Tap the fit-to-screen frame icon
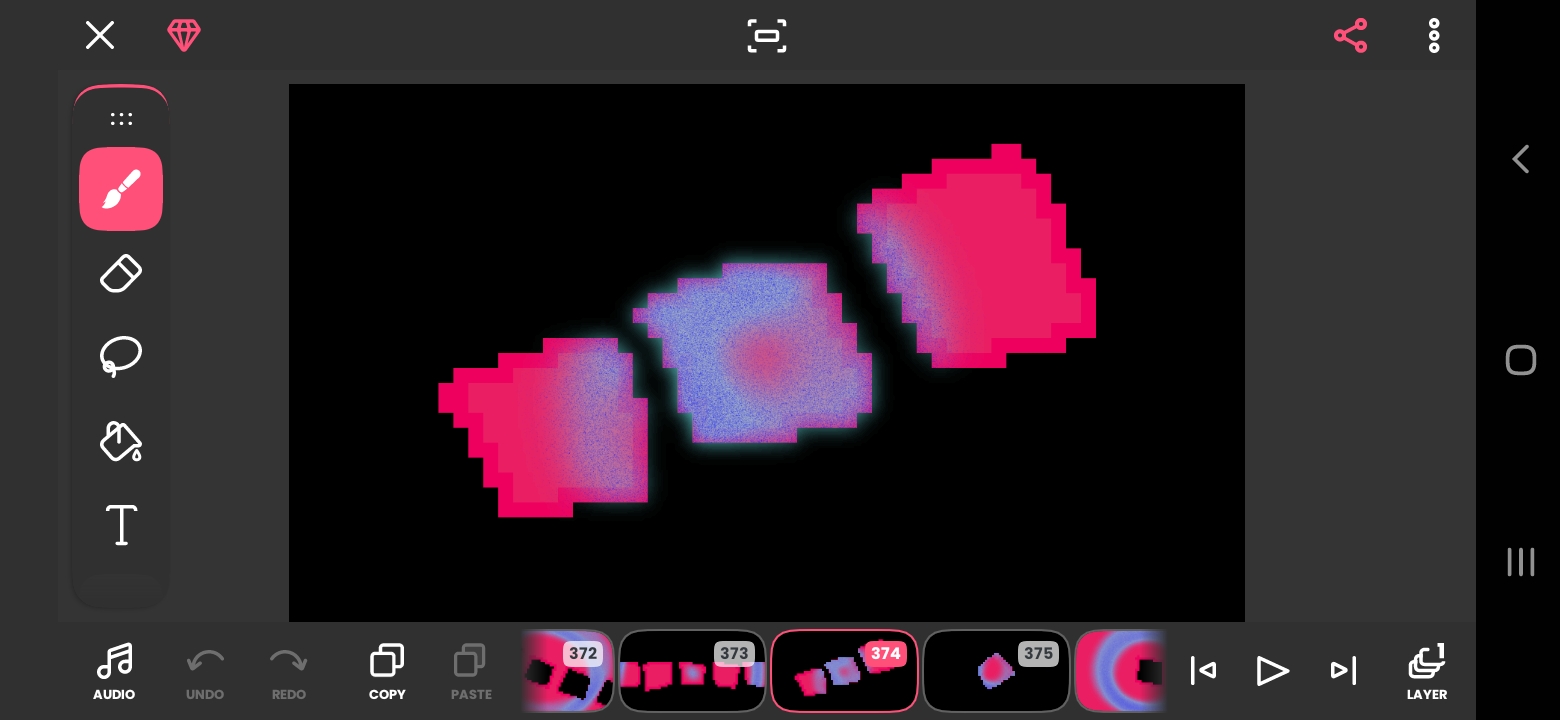 [x=767, y=36]
